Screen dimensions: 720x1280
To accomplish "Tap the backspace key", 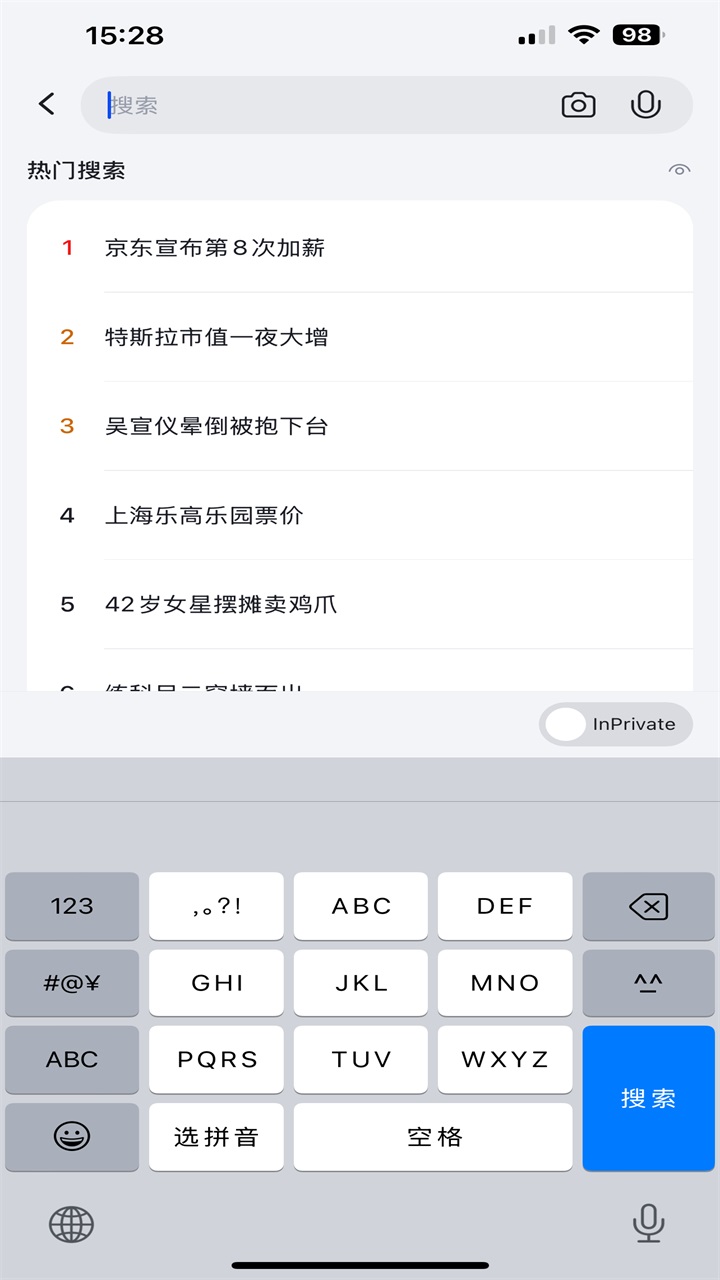I will 648,906.
